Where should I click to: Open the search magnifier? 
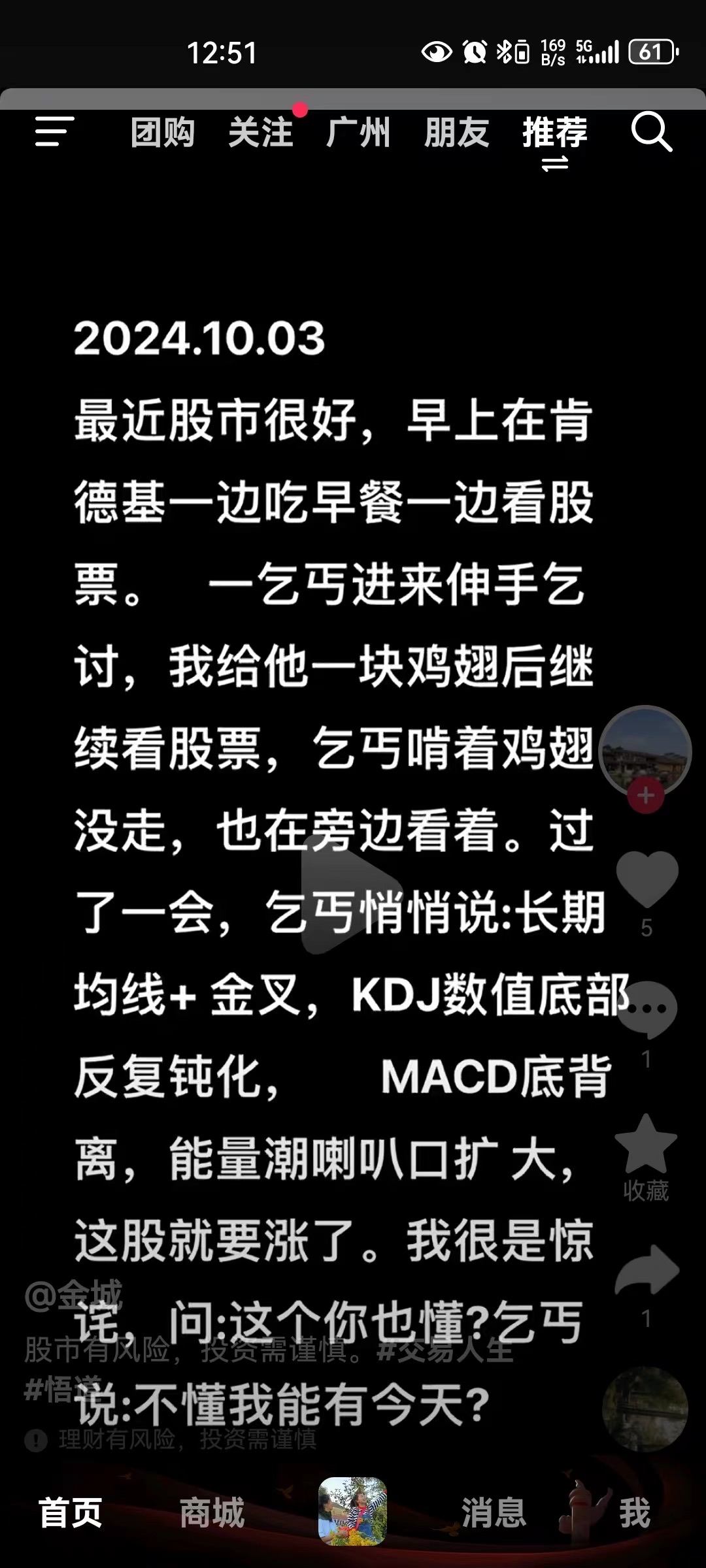pos(651,131)
